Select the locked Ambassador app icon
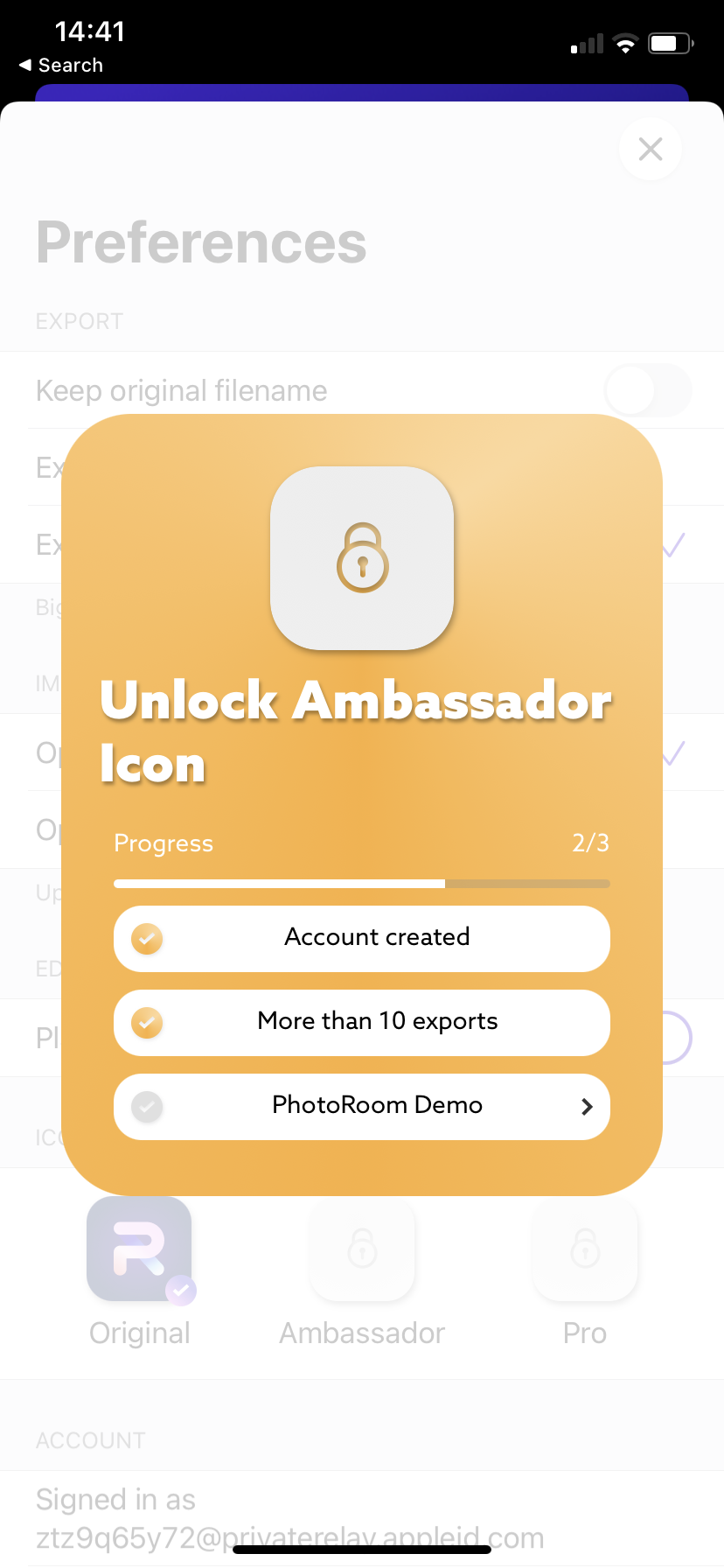 pos(361,1249)
